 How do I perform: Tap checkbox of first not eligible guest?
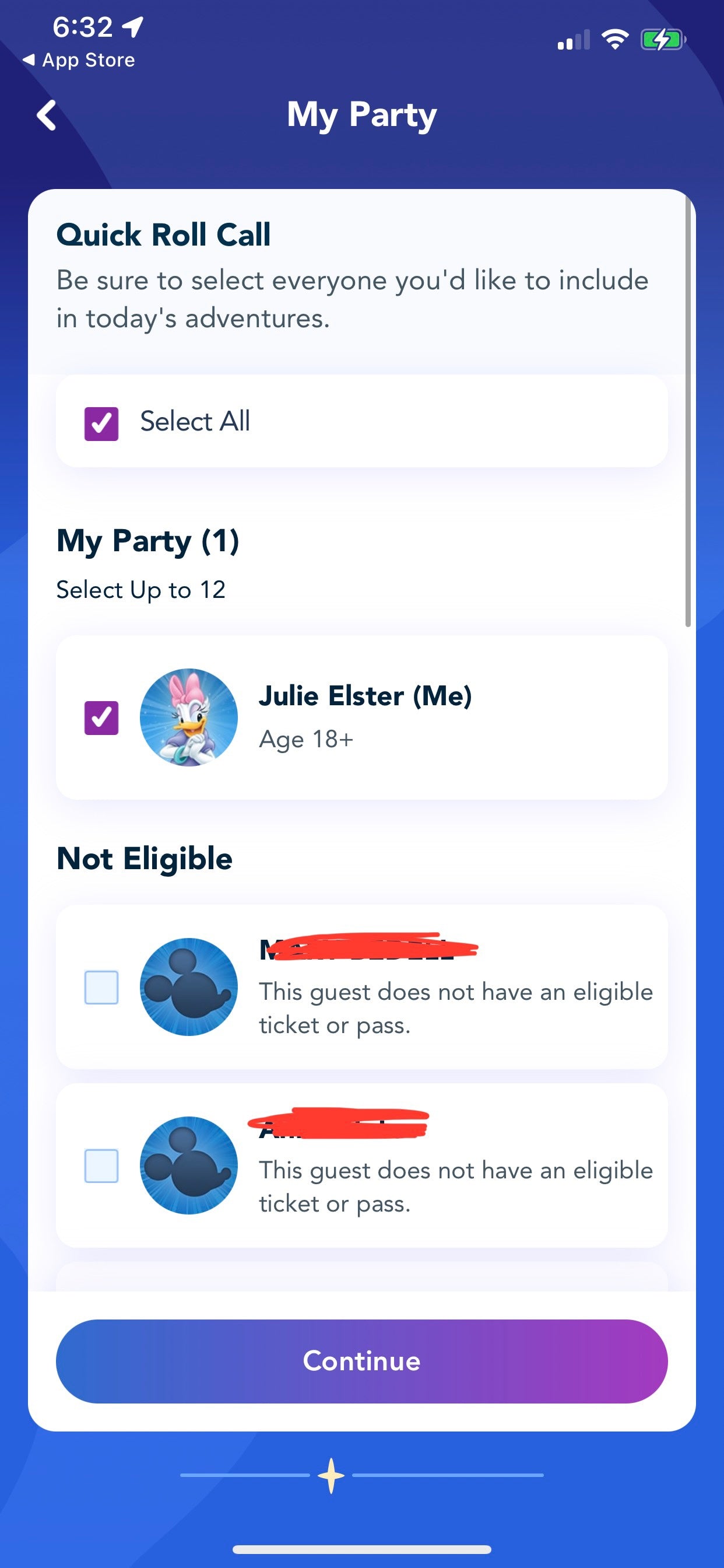pos(101,986)
